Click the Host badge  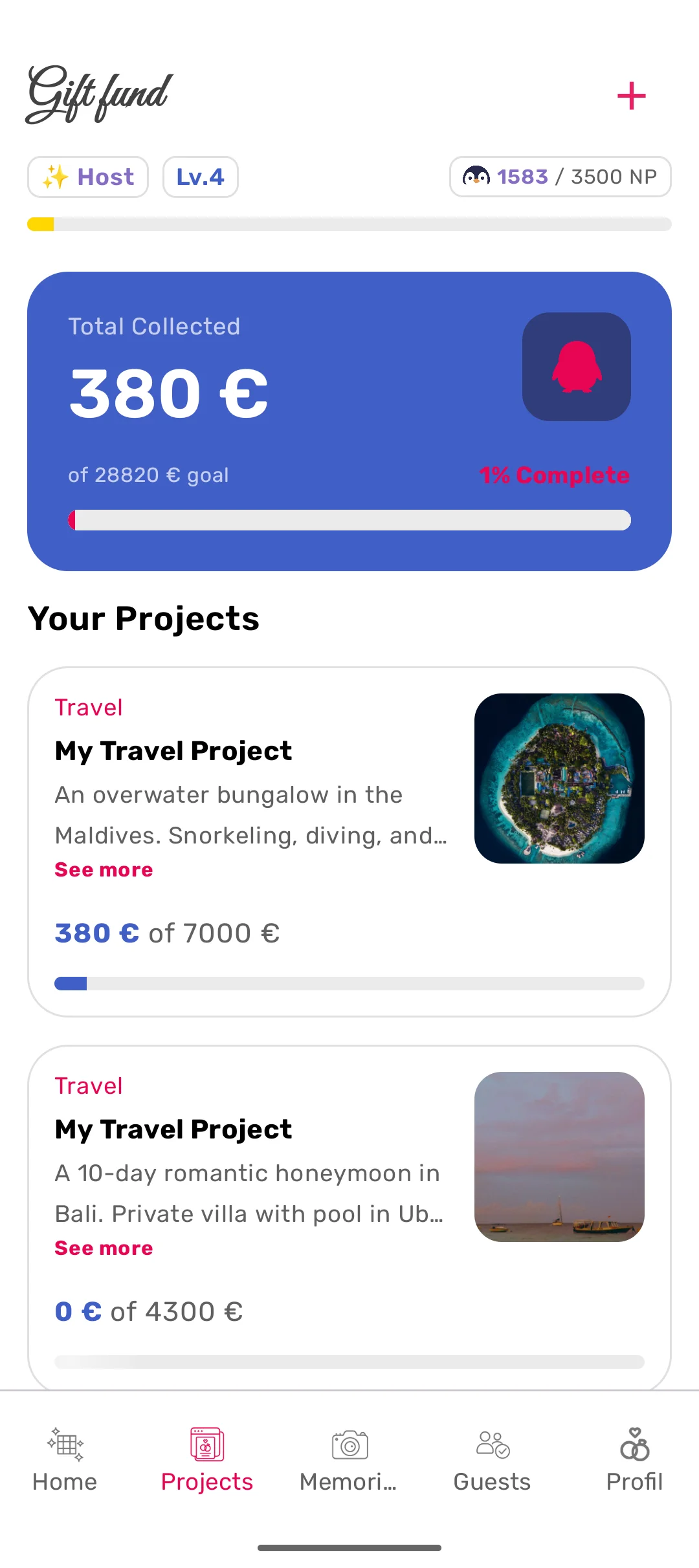87,176
